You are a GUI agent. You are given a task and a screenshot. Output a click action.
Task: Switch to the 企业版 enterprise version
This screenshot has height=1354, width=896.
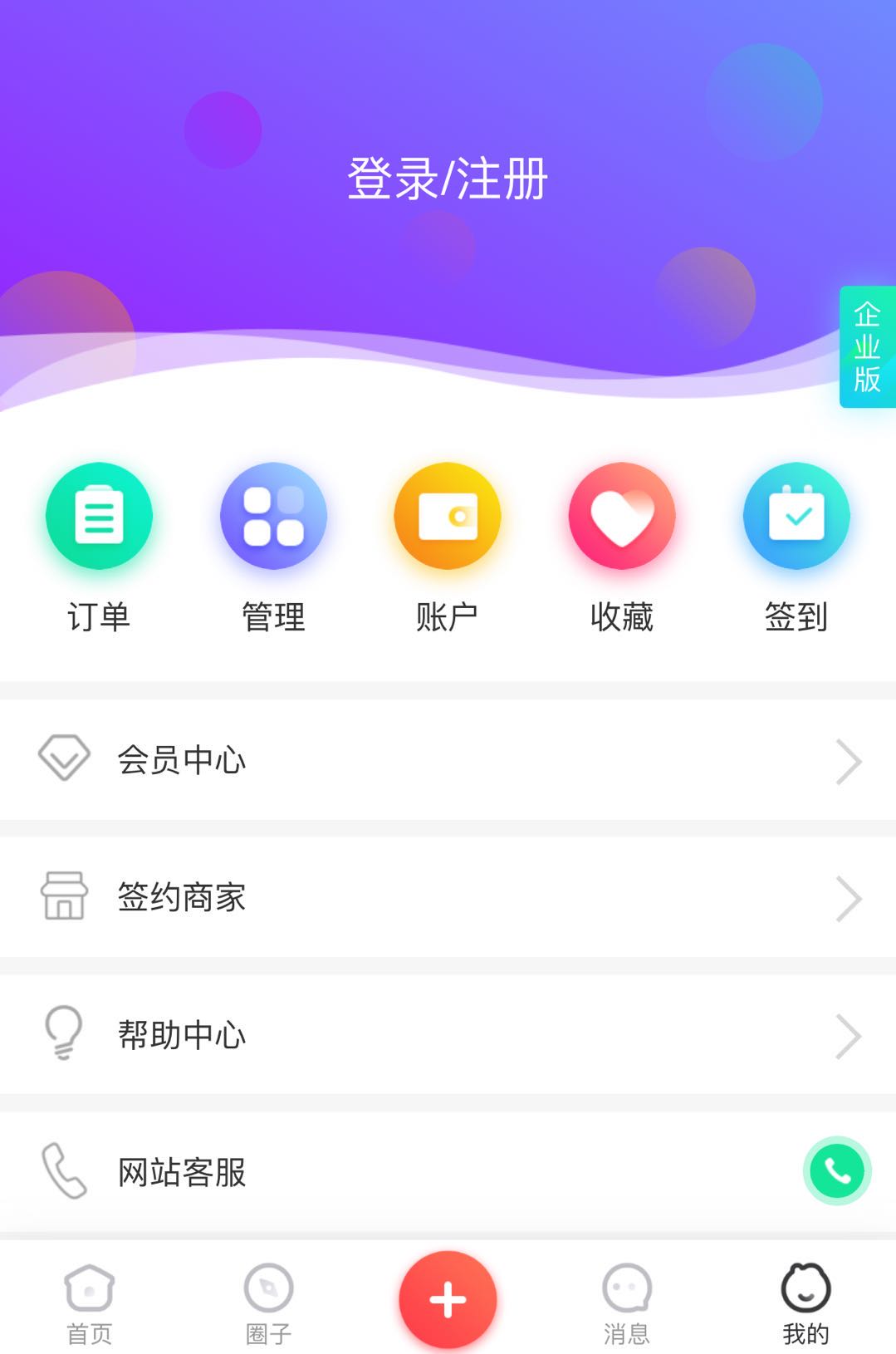pyautogui.click(x=867, y=347)
